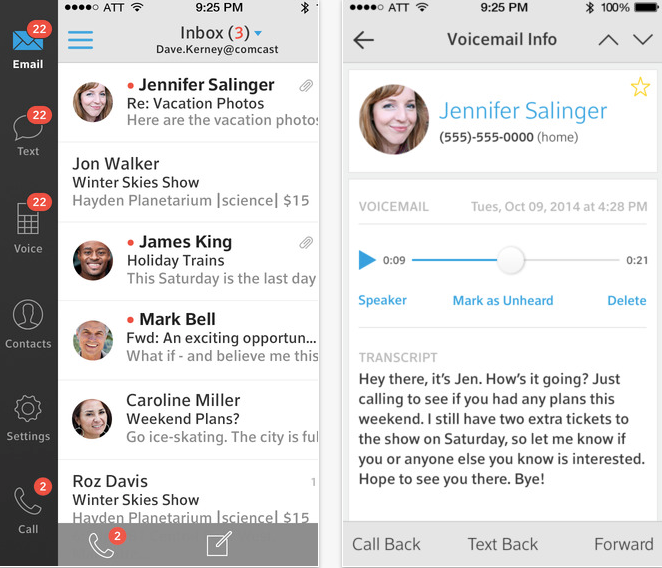
Task: Open Caroline Miller's Weekend Plans email
Action: point(195,419)
